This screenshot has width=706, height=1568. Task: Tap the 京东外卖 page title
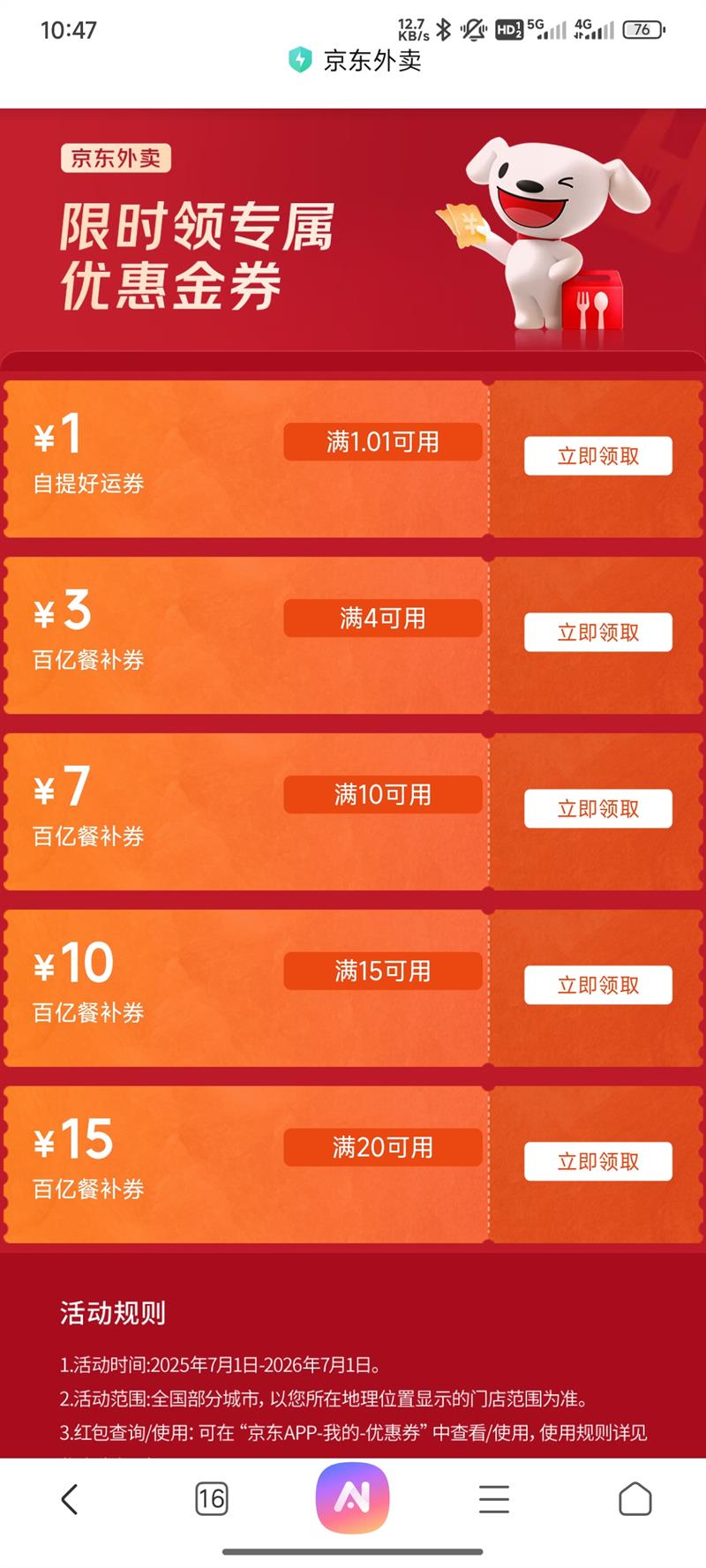(x=371, y=60)
